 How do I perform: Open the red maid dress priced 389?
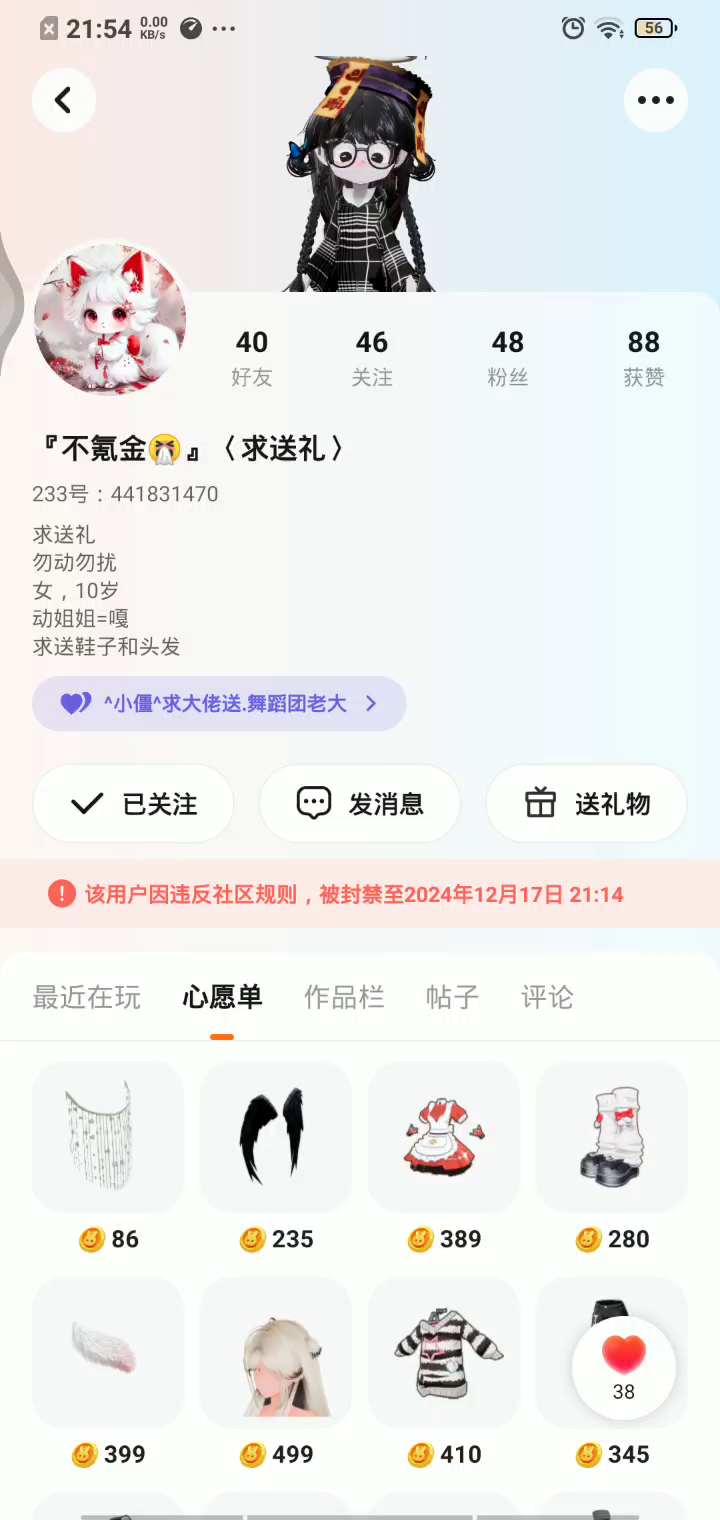444,1137
